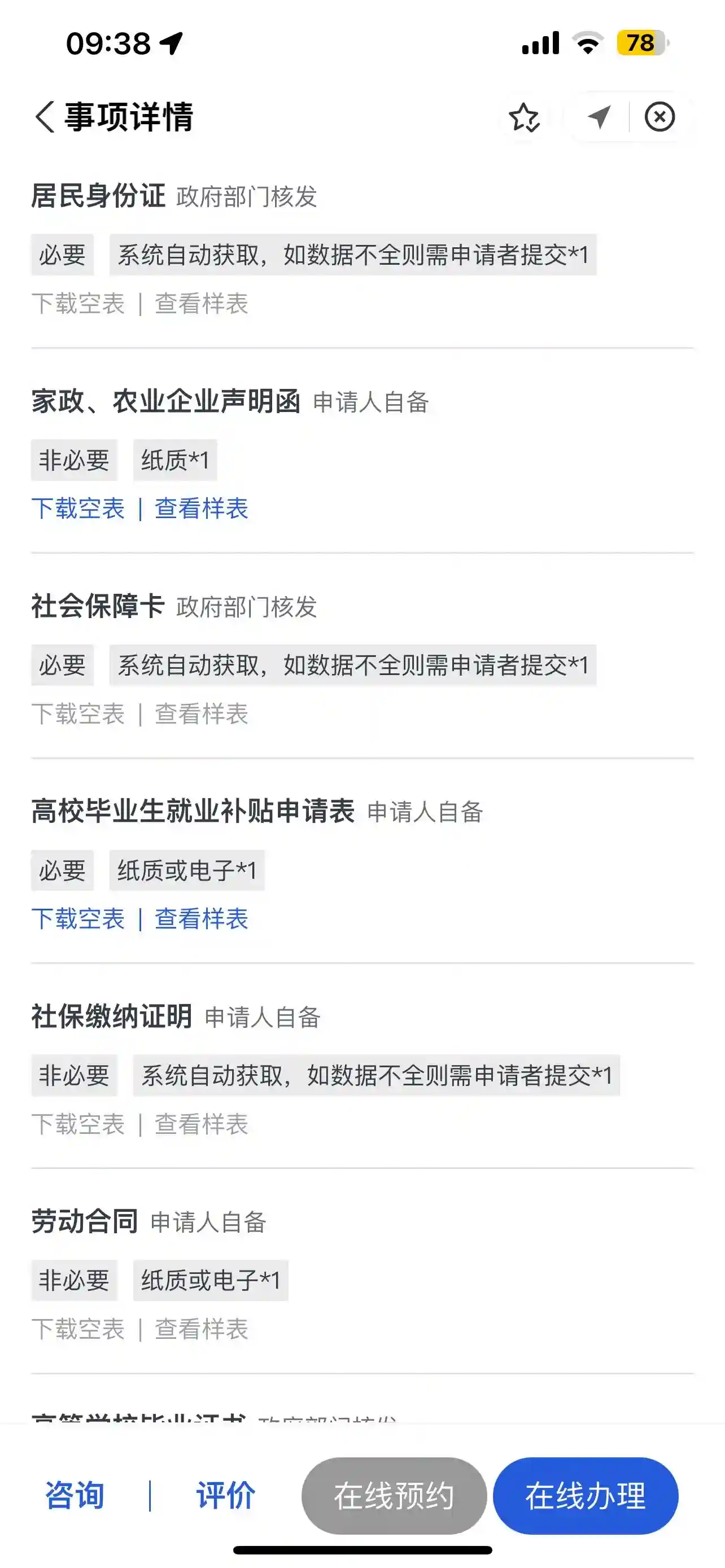The image size is (725, 1568).
Task: Download blank form for 高校毕业生就业补贴申请表
Action: pos(78,919)
